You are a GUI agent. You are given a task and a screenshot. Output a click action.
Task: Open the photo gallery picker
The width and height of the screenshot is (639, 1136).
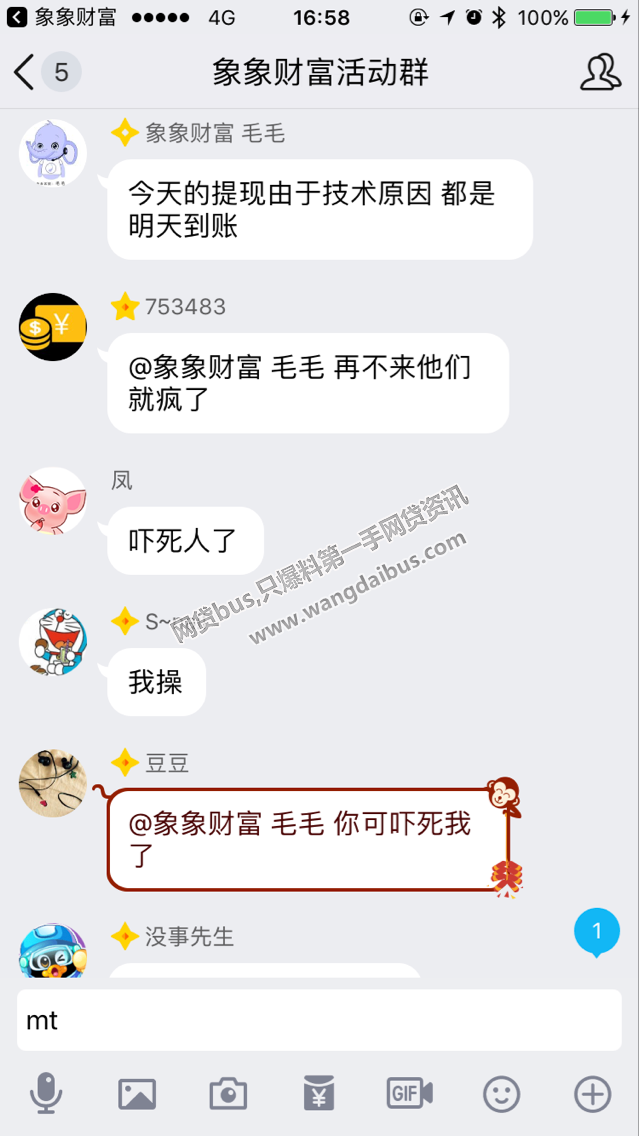click(x=137, y=1094)
